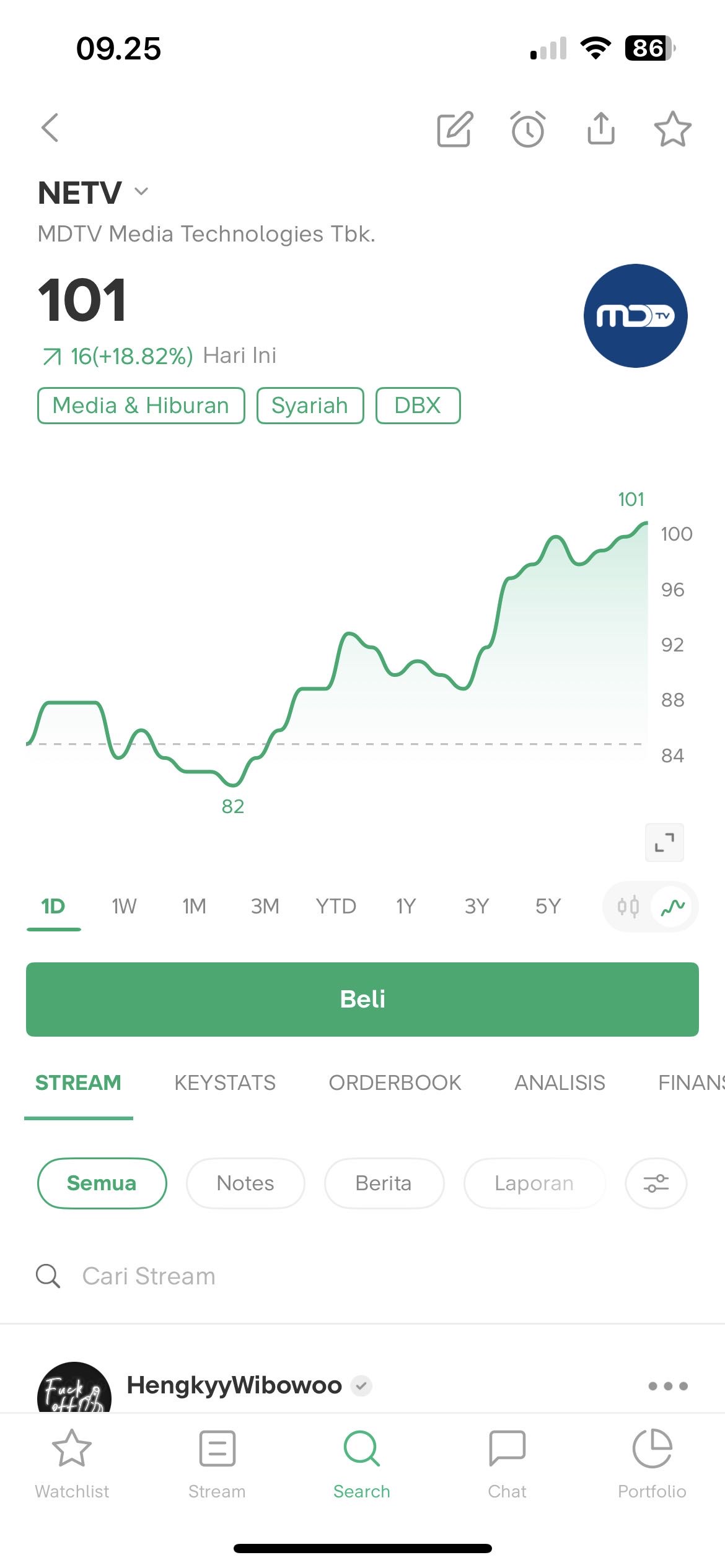The width and height of the screenshot is (725, 1568).
Task: Add NETV to watchlist with star
Action: click(672, 129)
